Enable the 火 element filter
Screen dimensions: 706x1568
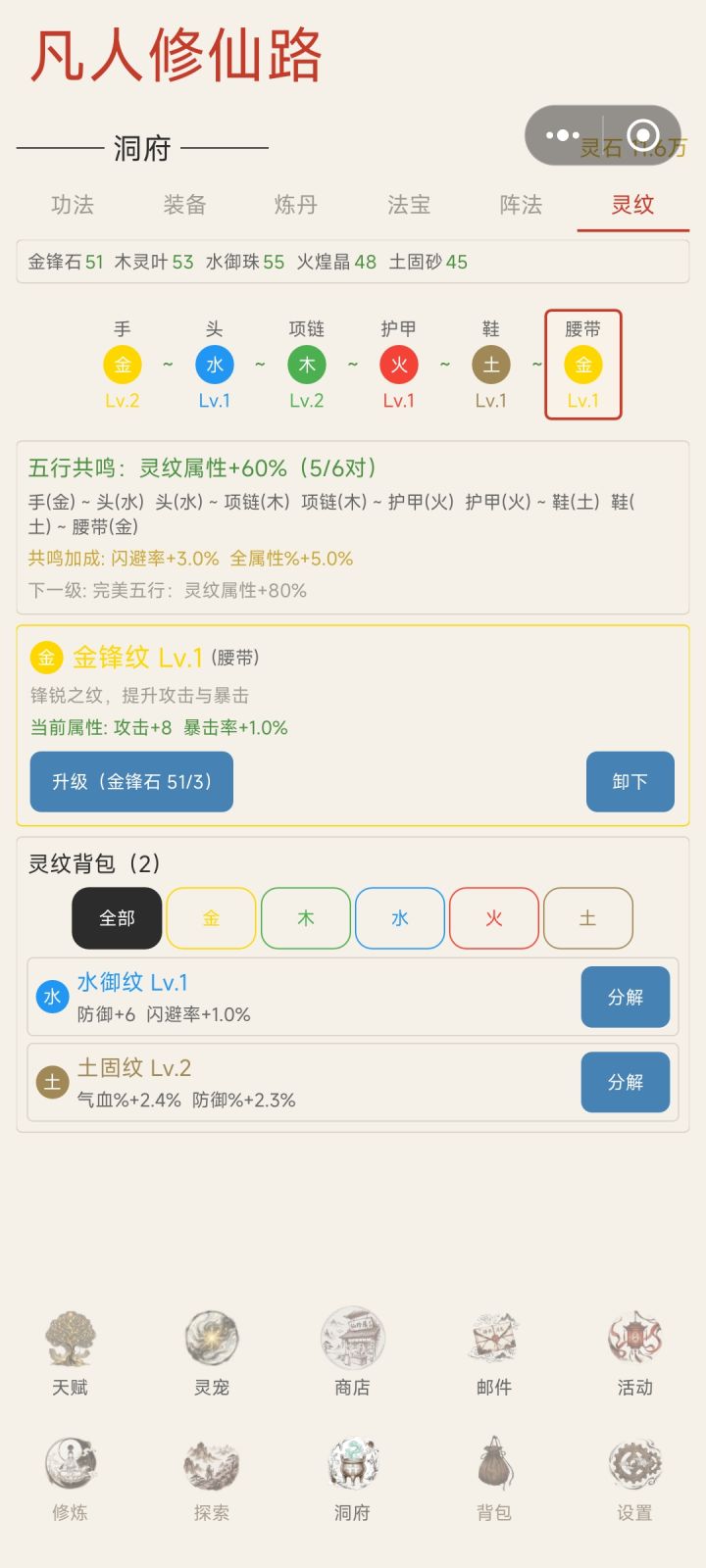(493, 918)
